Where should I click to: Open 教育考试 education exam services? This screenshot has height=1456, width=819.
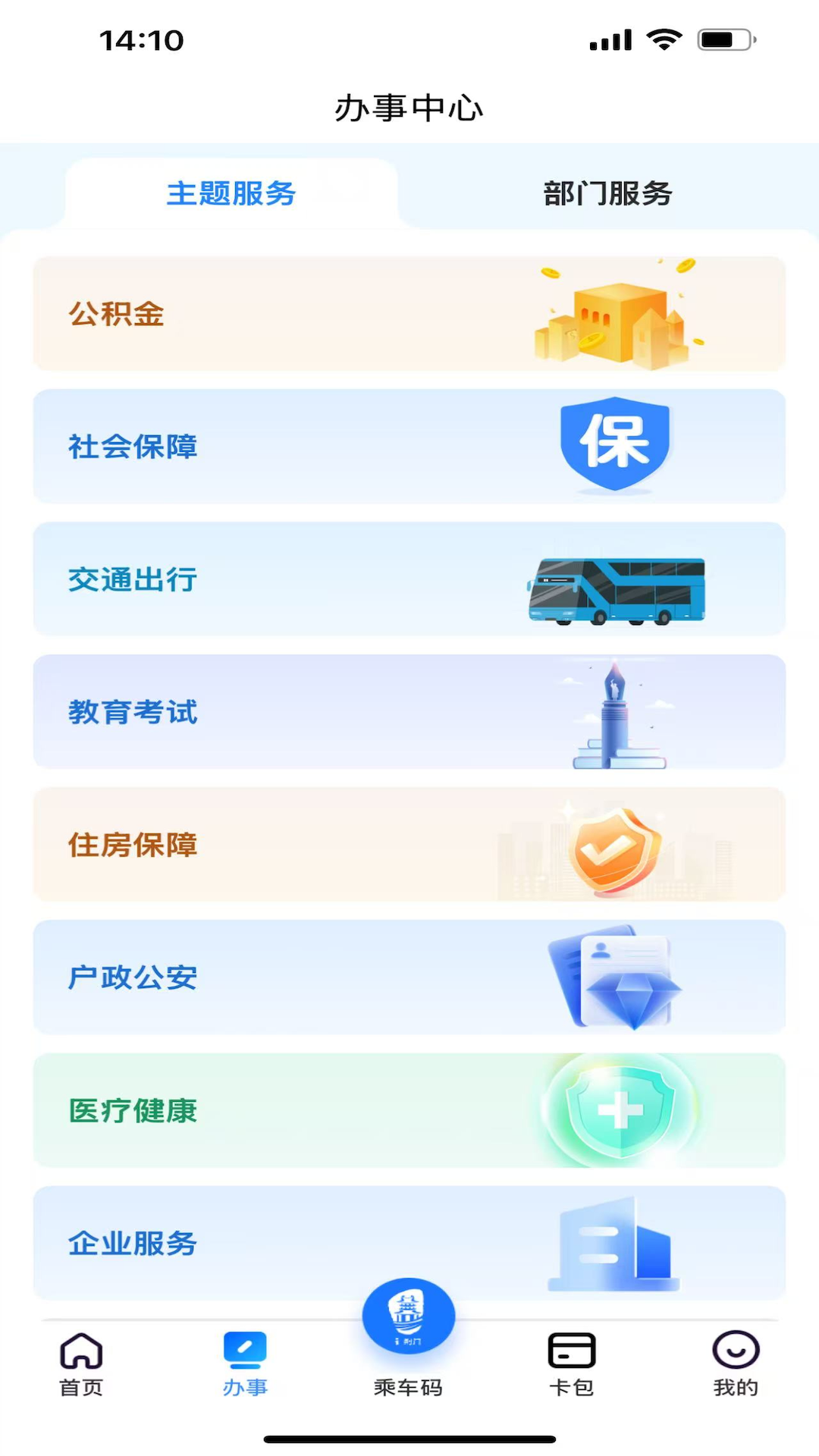[x=409, y=712]
